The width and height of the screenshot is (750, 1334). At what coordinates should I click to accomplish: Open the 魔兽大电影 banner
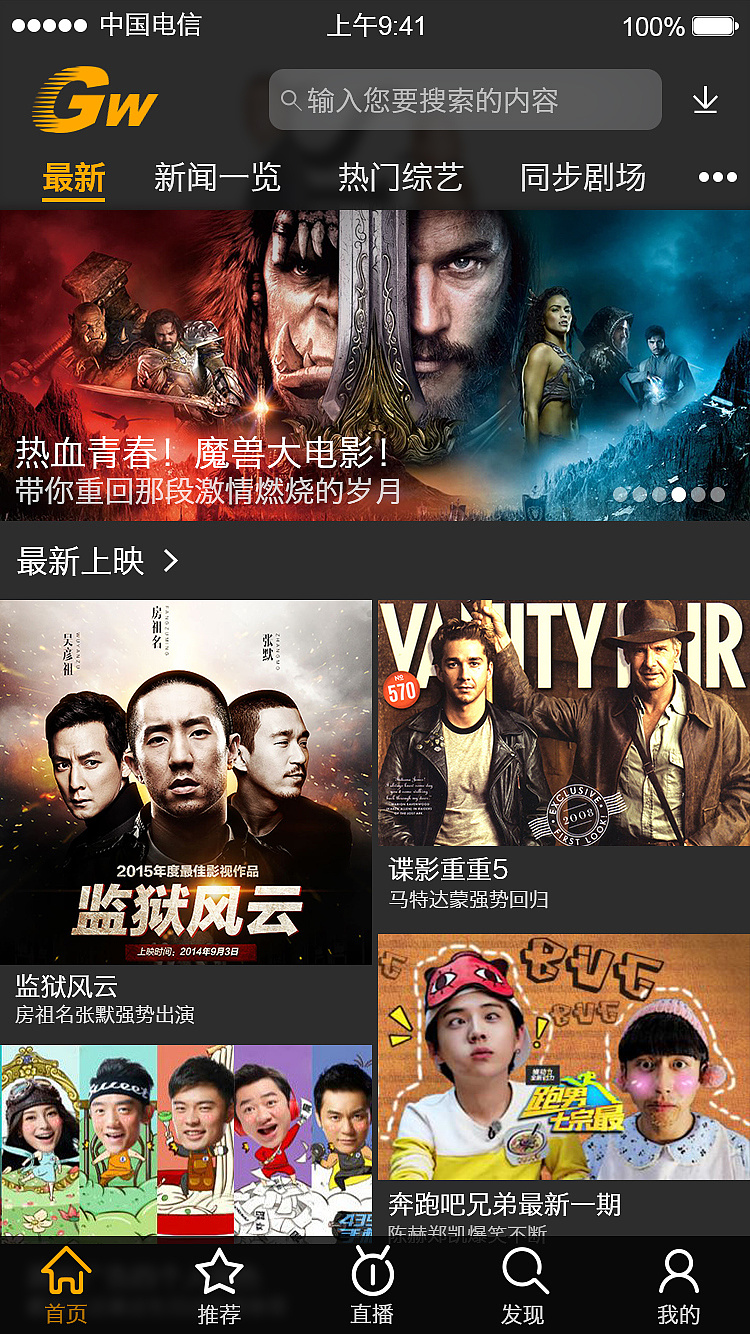pos(375,365)
